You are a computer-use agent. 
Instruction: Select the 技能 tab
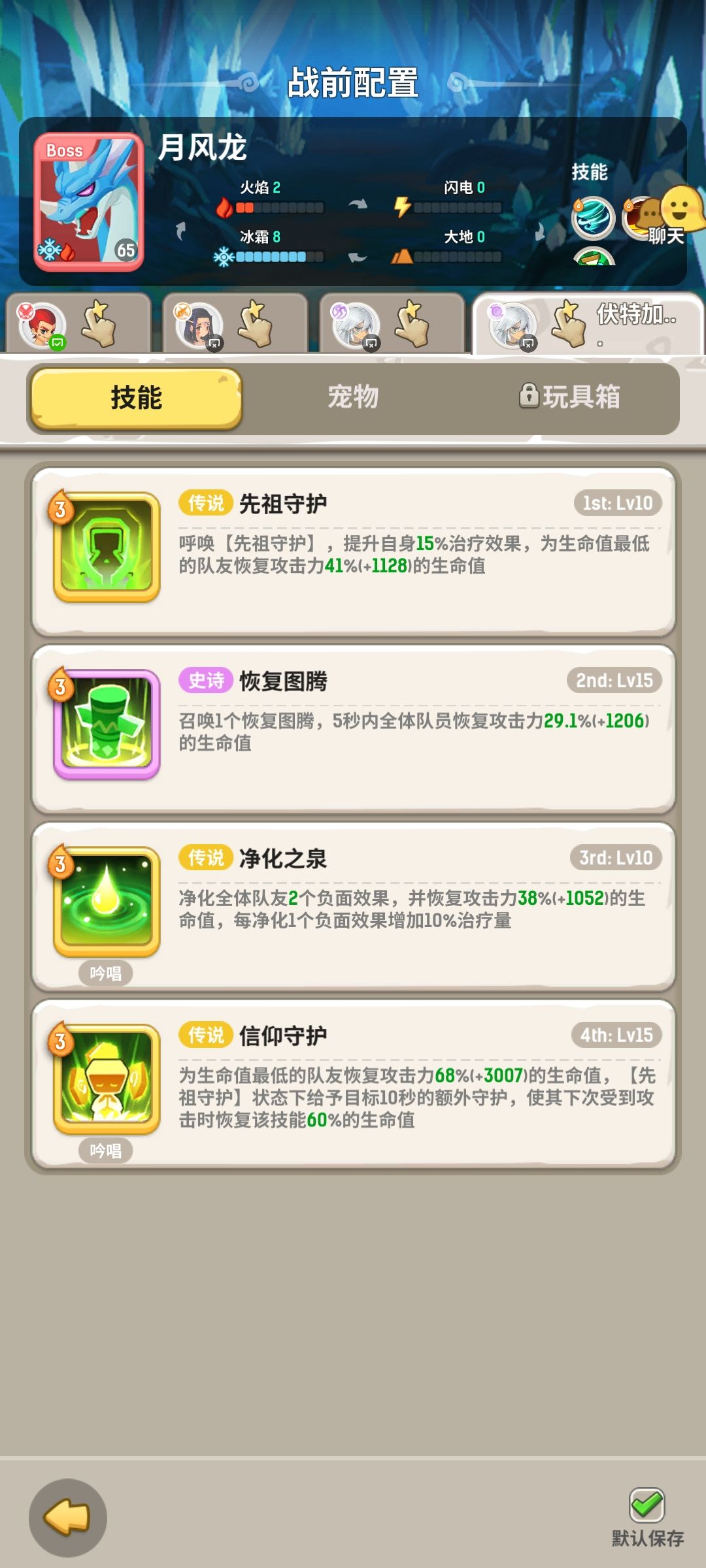136,398
